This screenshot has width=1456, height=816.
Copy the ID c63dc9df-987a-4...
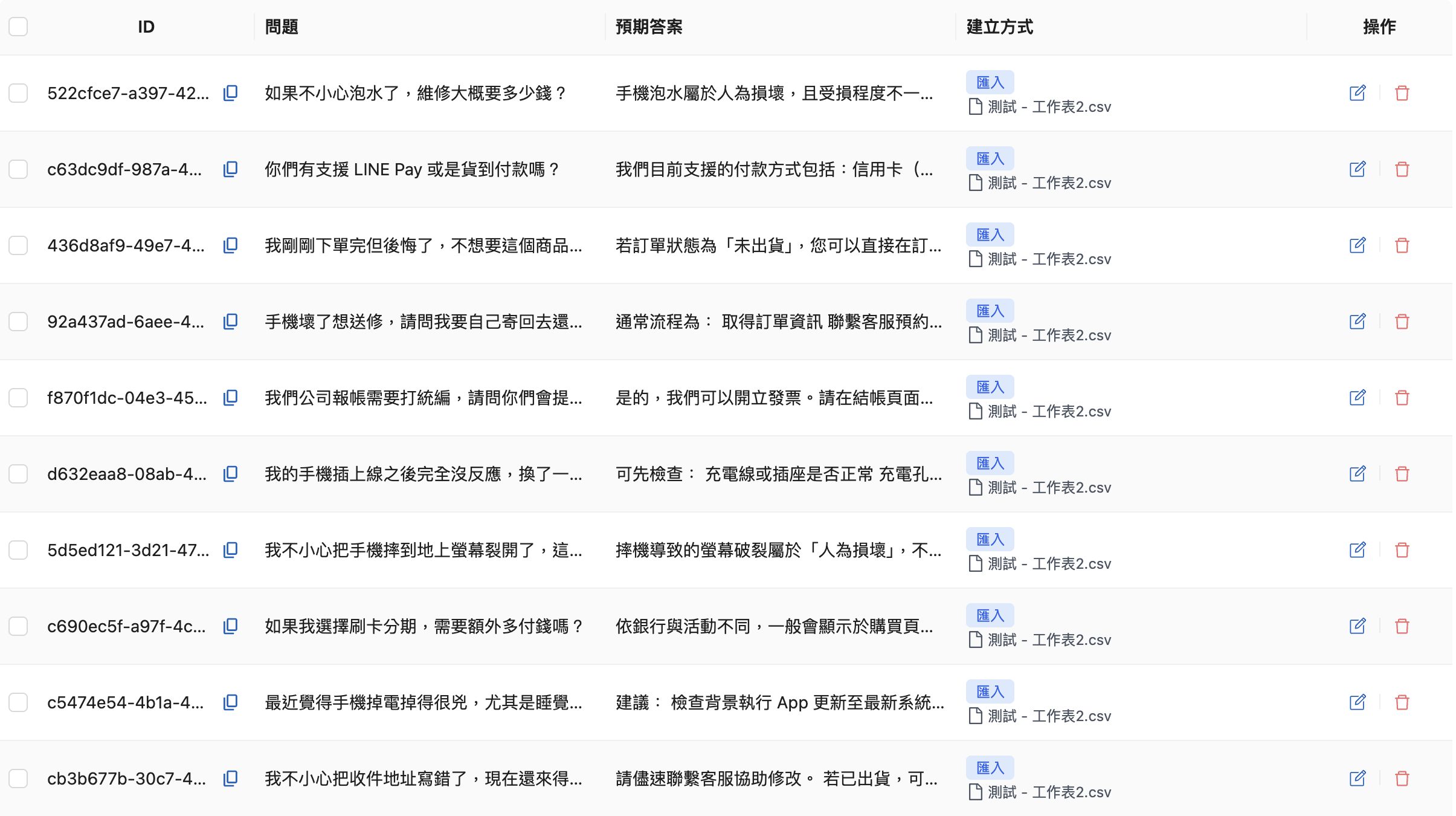coord(230,169)
